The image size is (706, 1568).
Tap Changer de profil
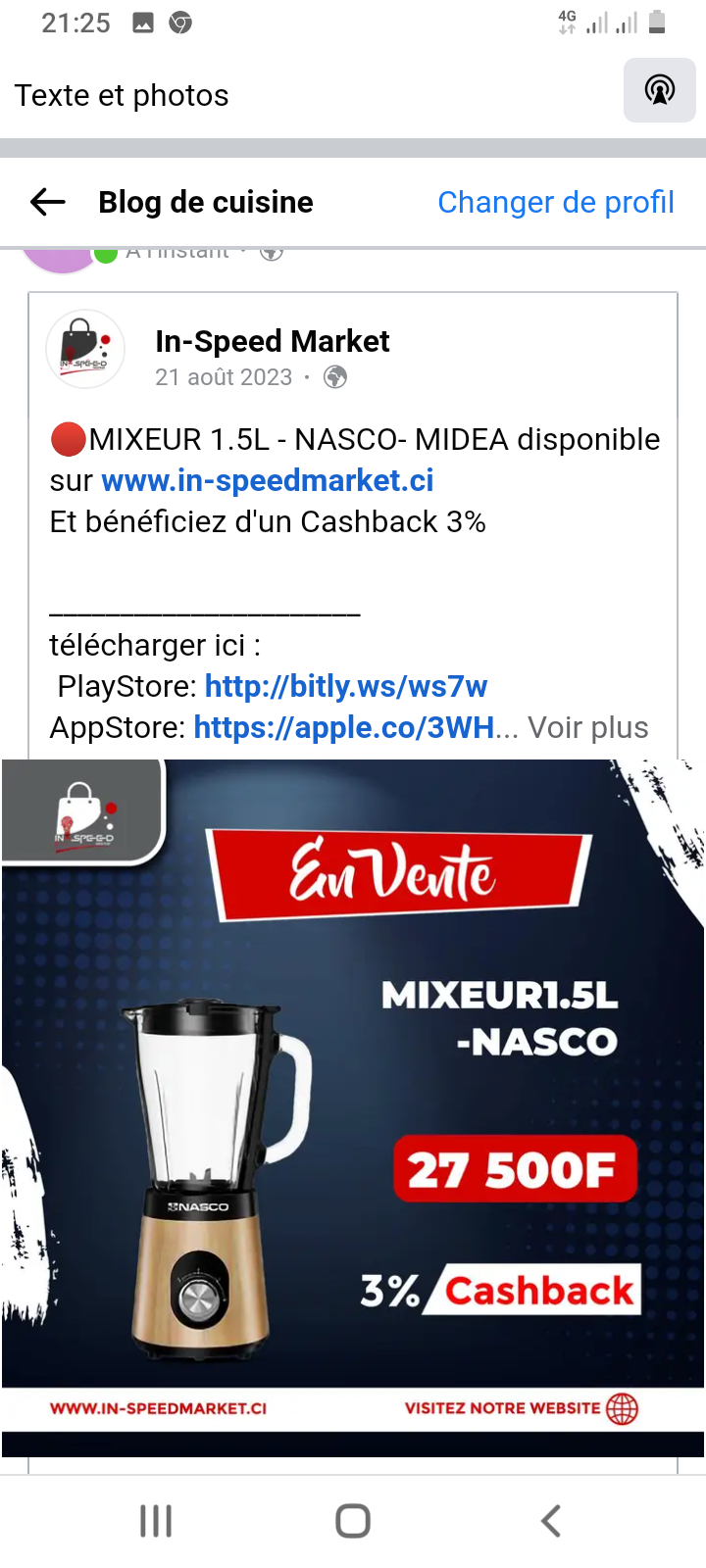click(556, 202)
